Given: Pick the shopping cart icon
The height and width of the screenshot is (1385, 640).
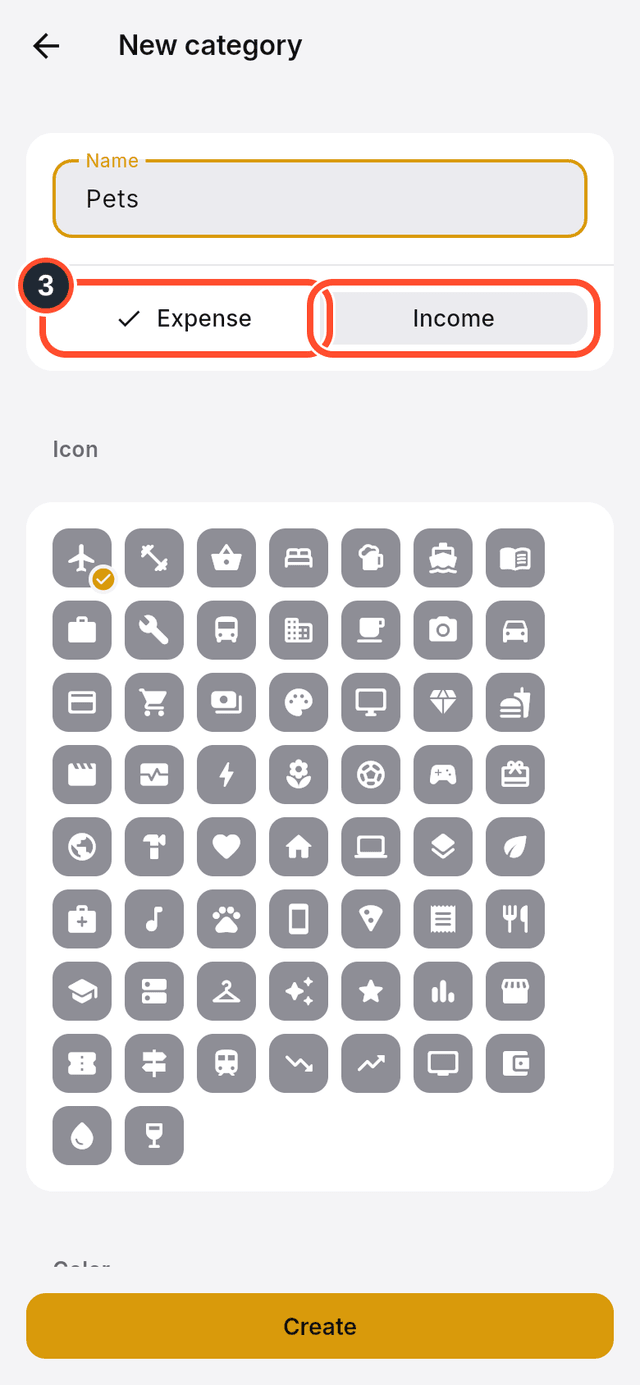Looking at the screenshot, I should (154, 702).
